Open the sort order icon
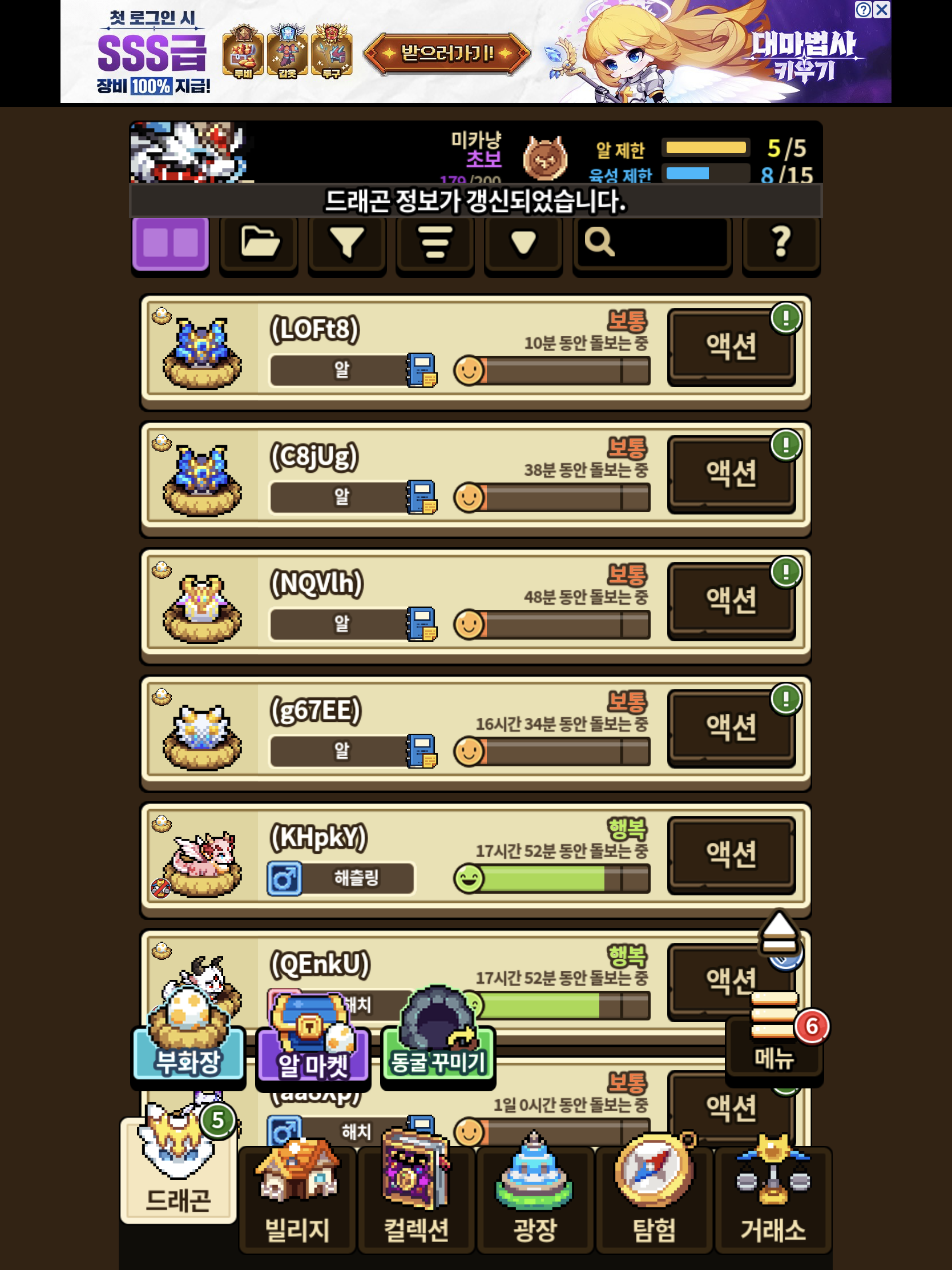 click(435, 244)
